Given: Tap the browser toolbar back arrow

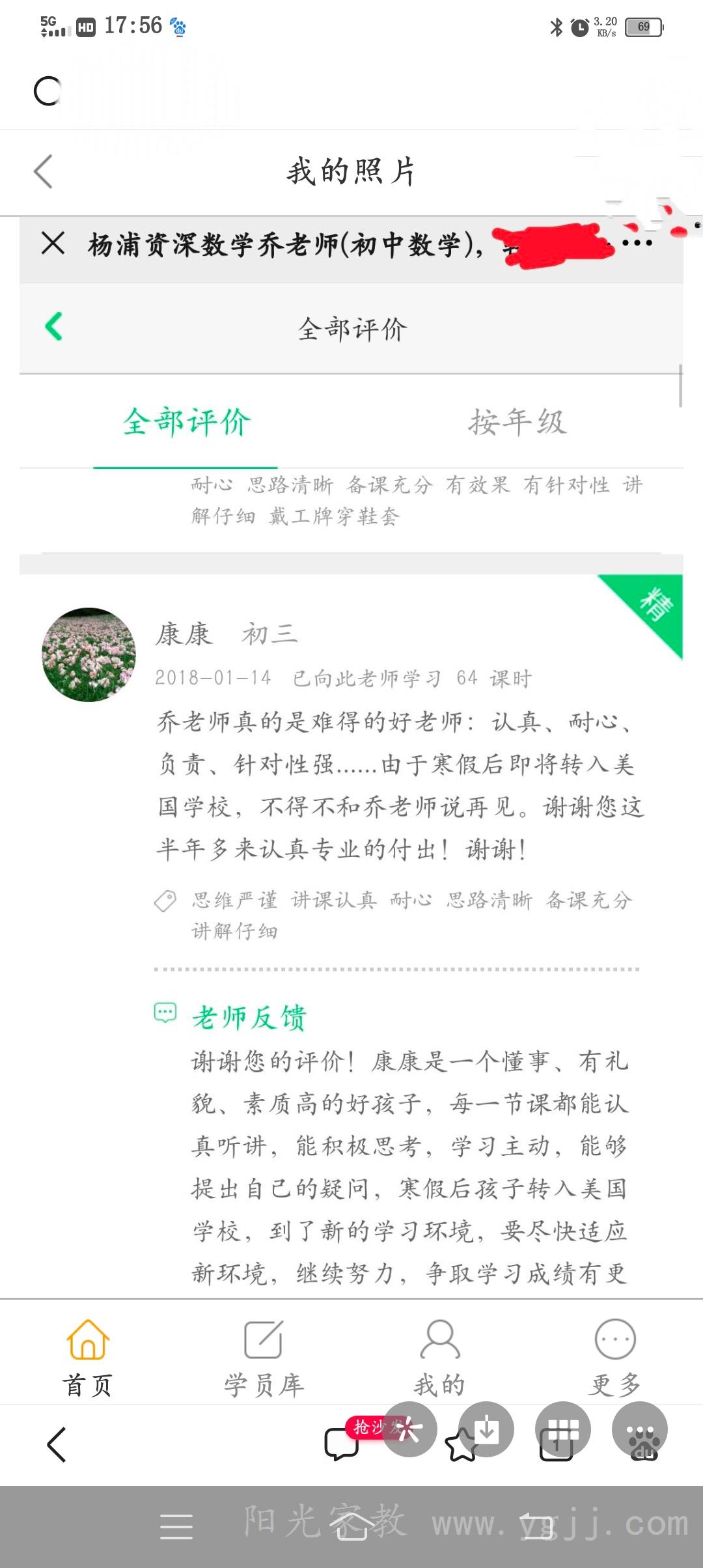Looking at the screenshot, I should click(57, 1444).
